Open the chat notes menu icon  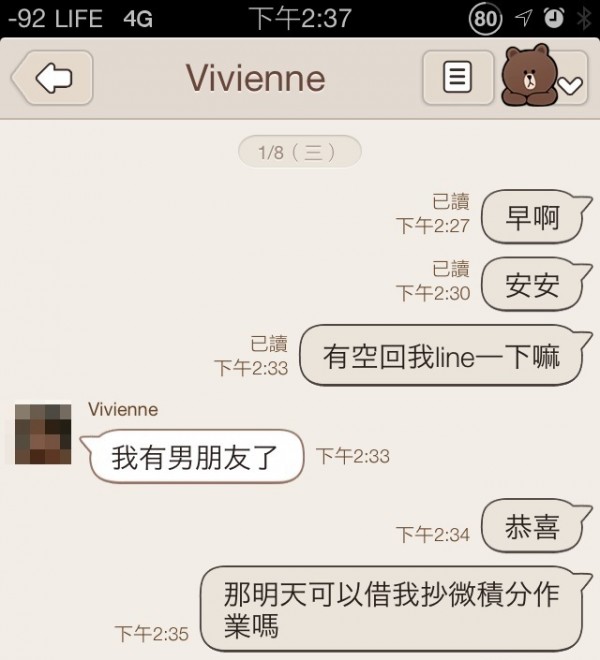coord(457,78)
